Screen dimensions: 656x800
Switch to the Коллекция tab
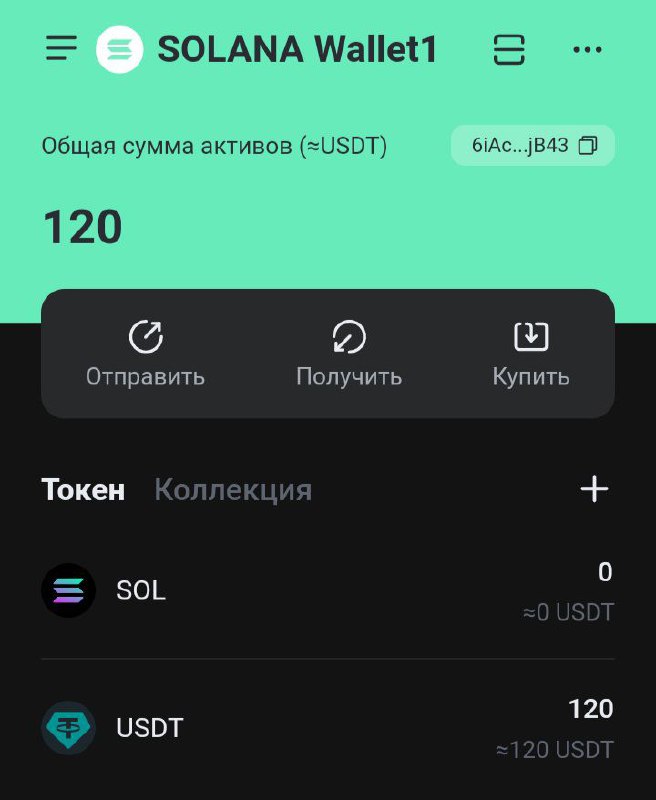[x=233, y=490]
